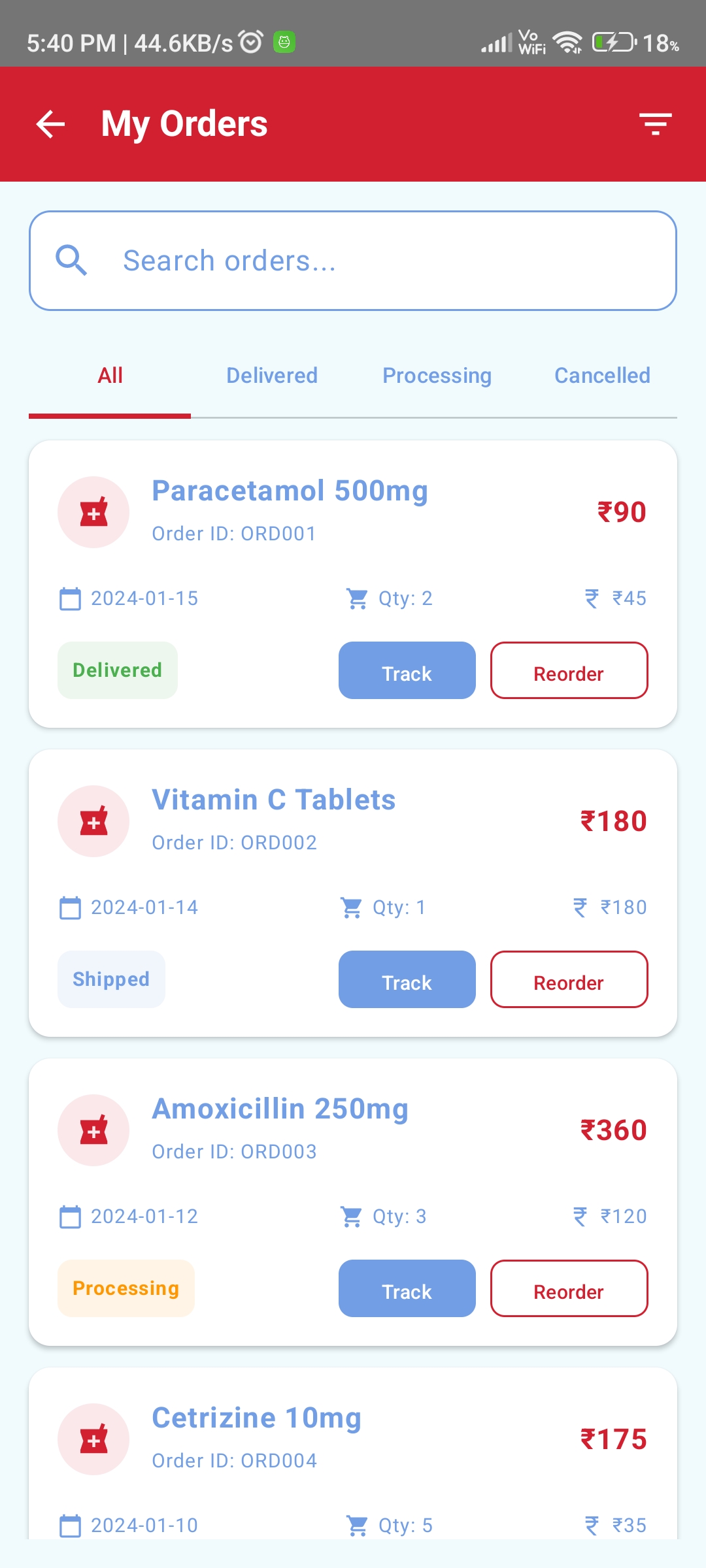Select the All tab
The height and width of the screenshot is (1568, 706).
110,376
